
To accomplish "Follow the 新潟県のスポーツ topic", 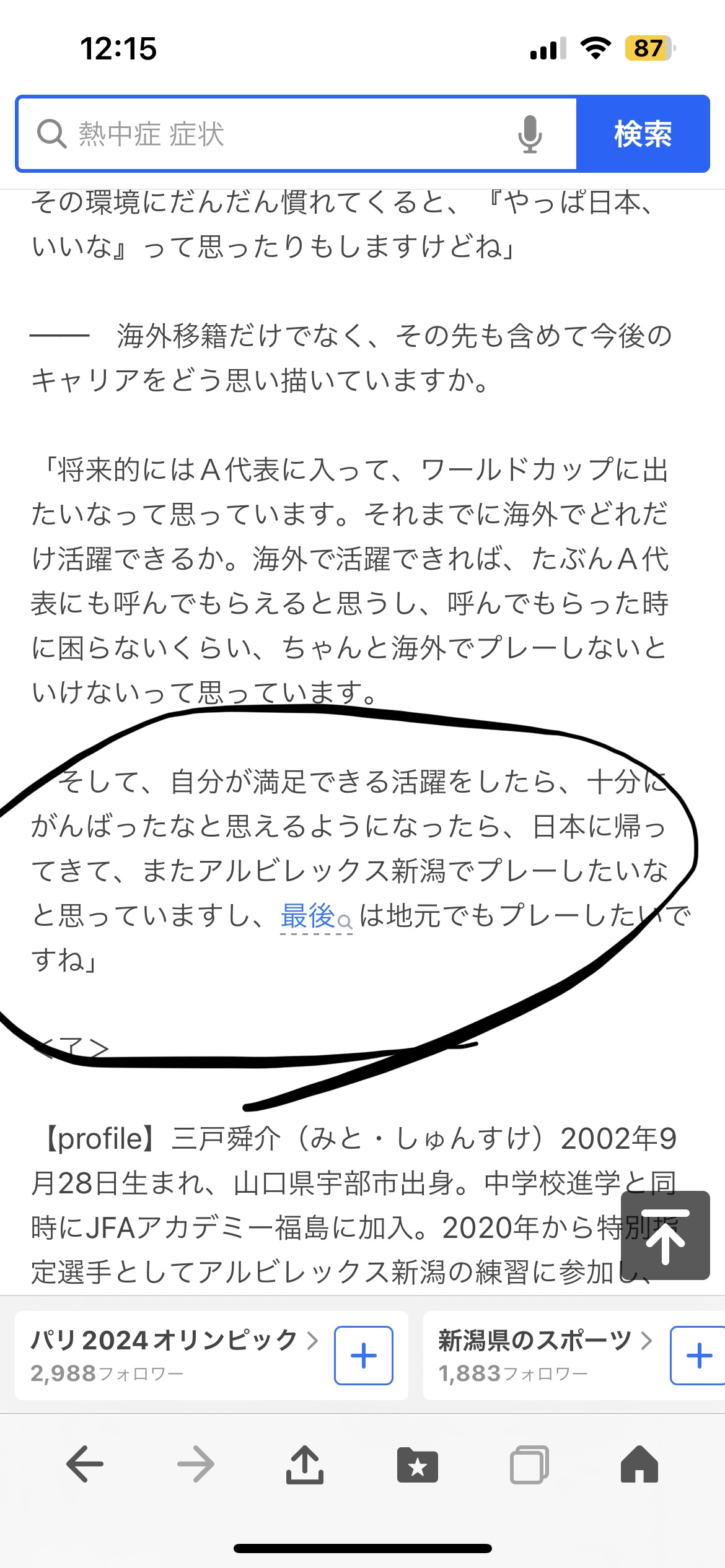I will [x=699, y=1356].
